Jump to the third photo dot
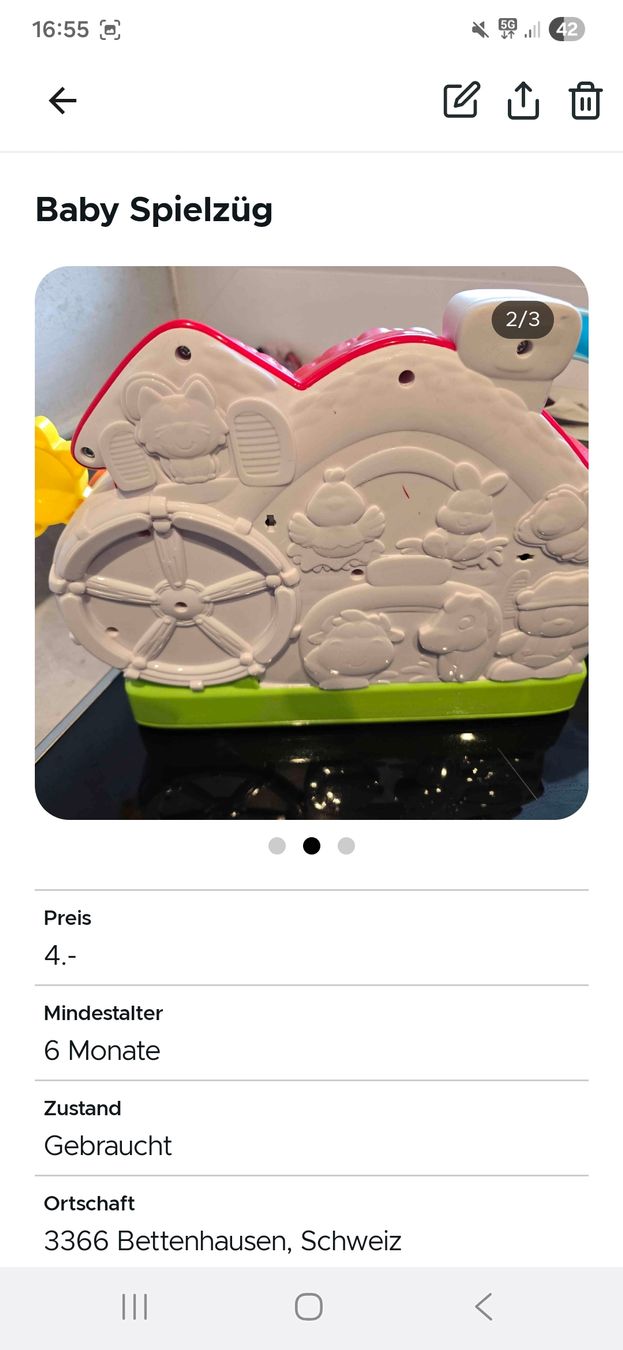 [x=346, y=846]
